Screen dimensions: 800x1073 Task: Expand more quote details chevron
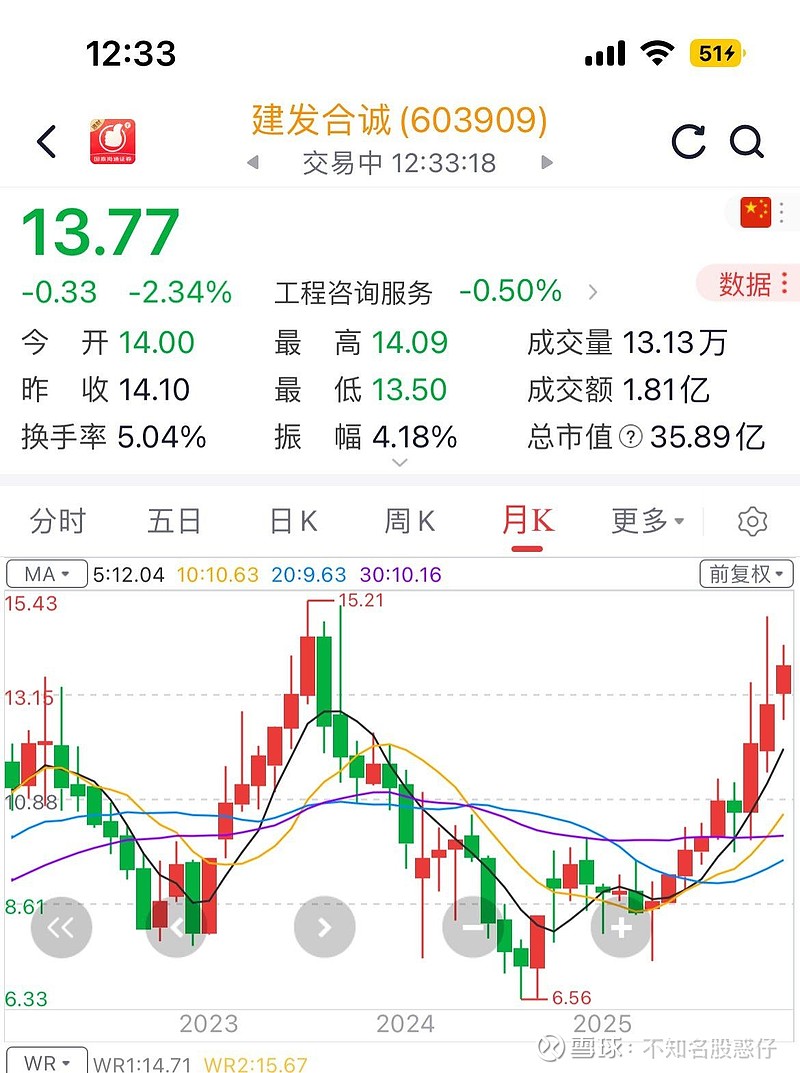point(400,462)
